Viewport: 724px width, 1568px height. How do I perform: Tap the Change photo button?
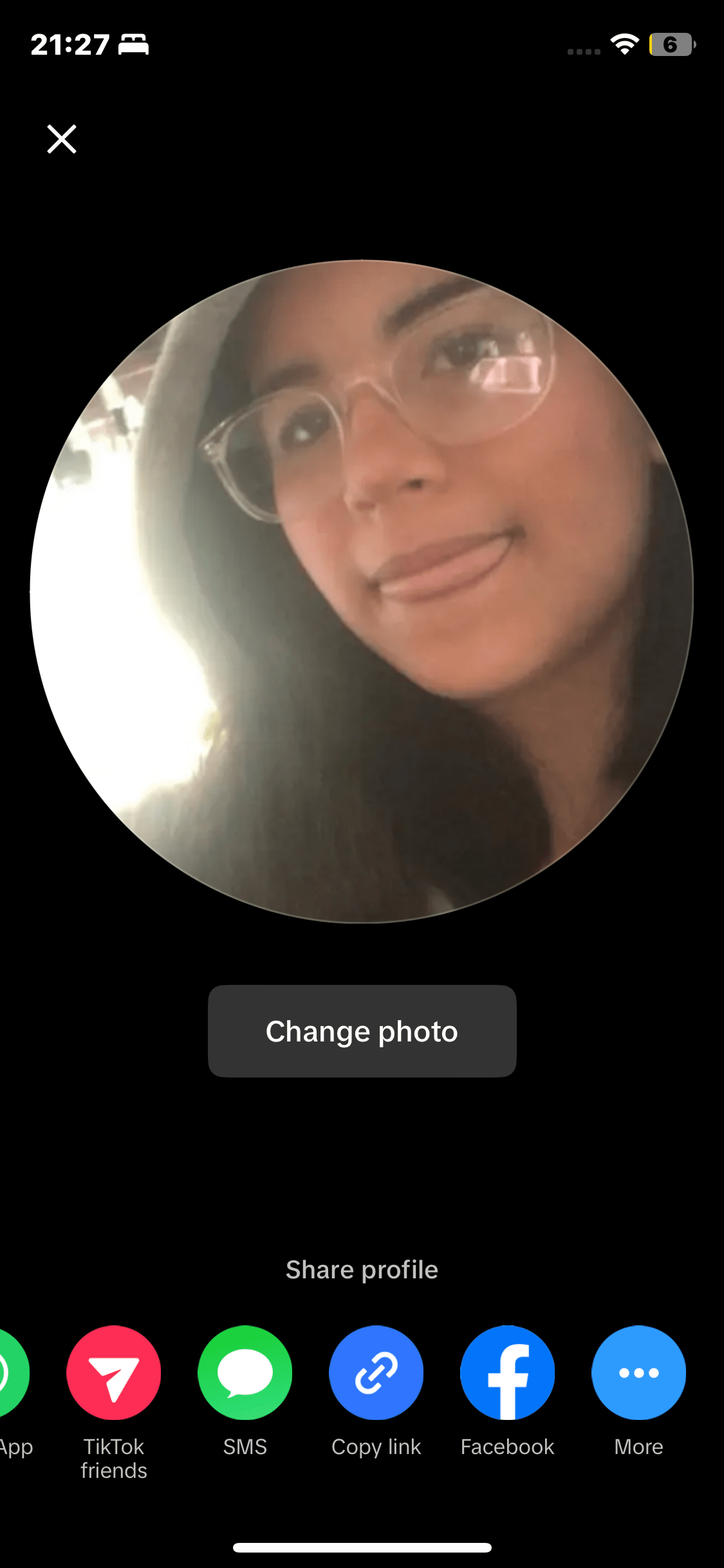(362, 1031)
